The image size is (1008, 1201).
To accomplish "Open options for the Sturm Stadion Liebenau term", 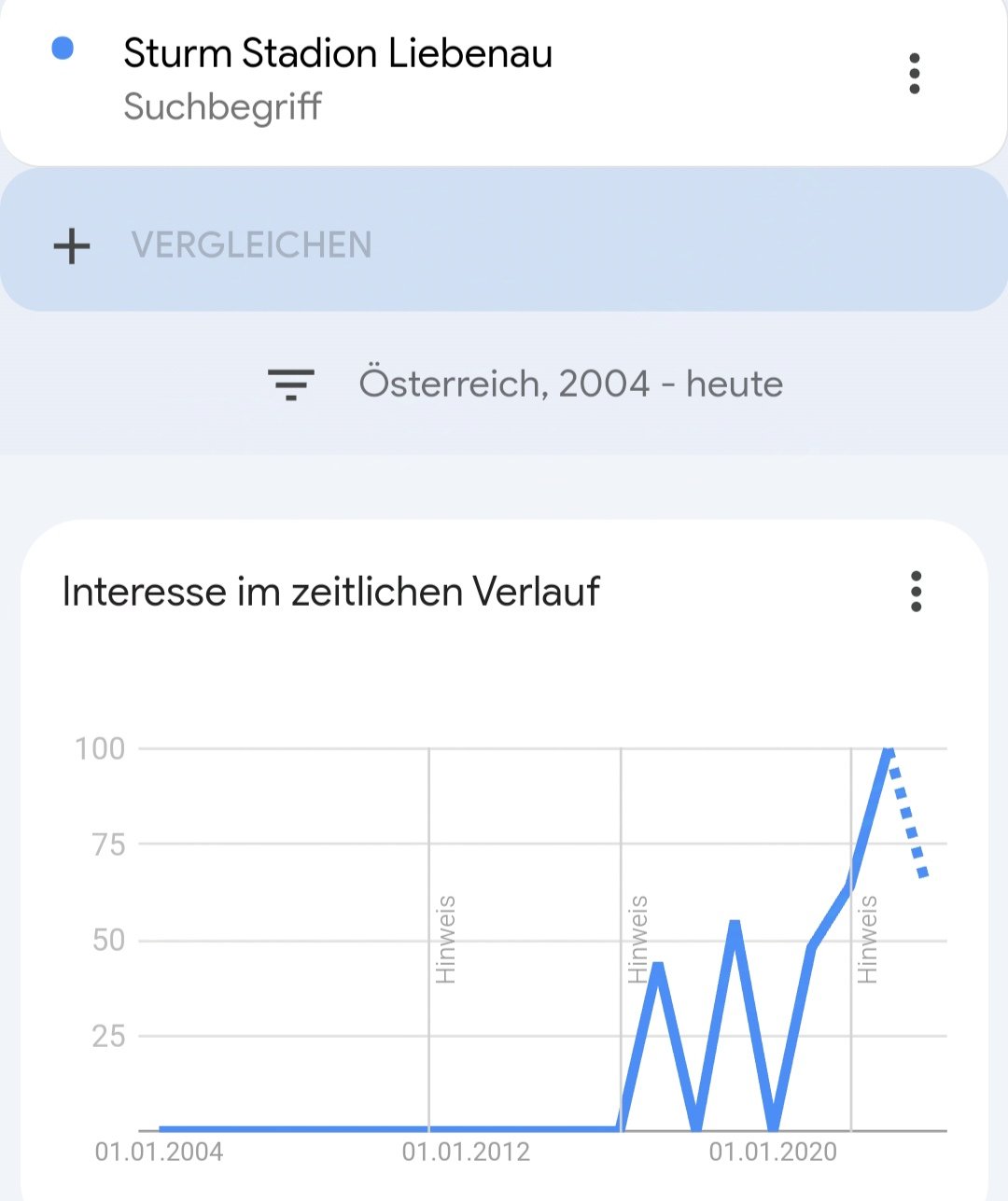I will [x=914, y=74].
